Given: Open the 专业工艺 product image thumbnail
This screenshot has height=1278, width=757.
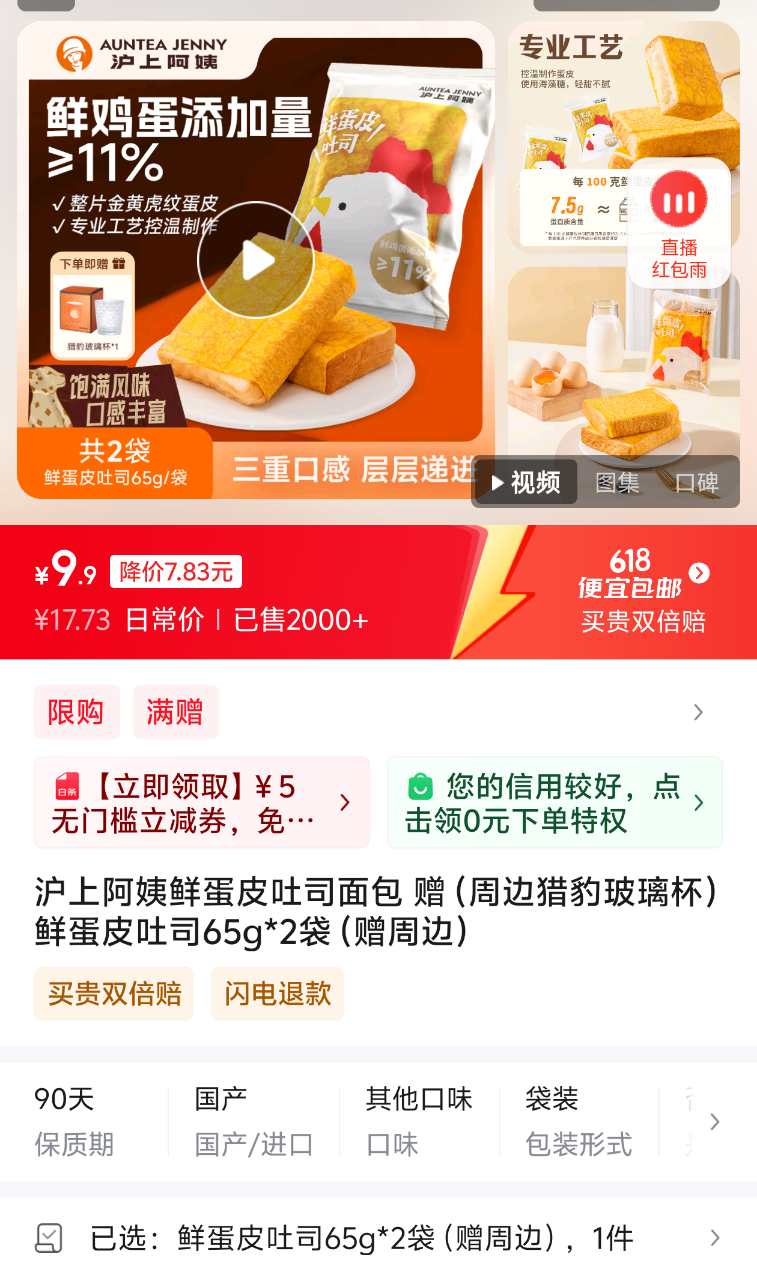Looking at the screenshot, I should (x=624, y=137).
